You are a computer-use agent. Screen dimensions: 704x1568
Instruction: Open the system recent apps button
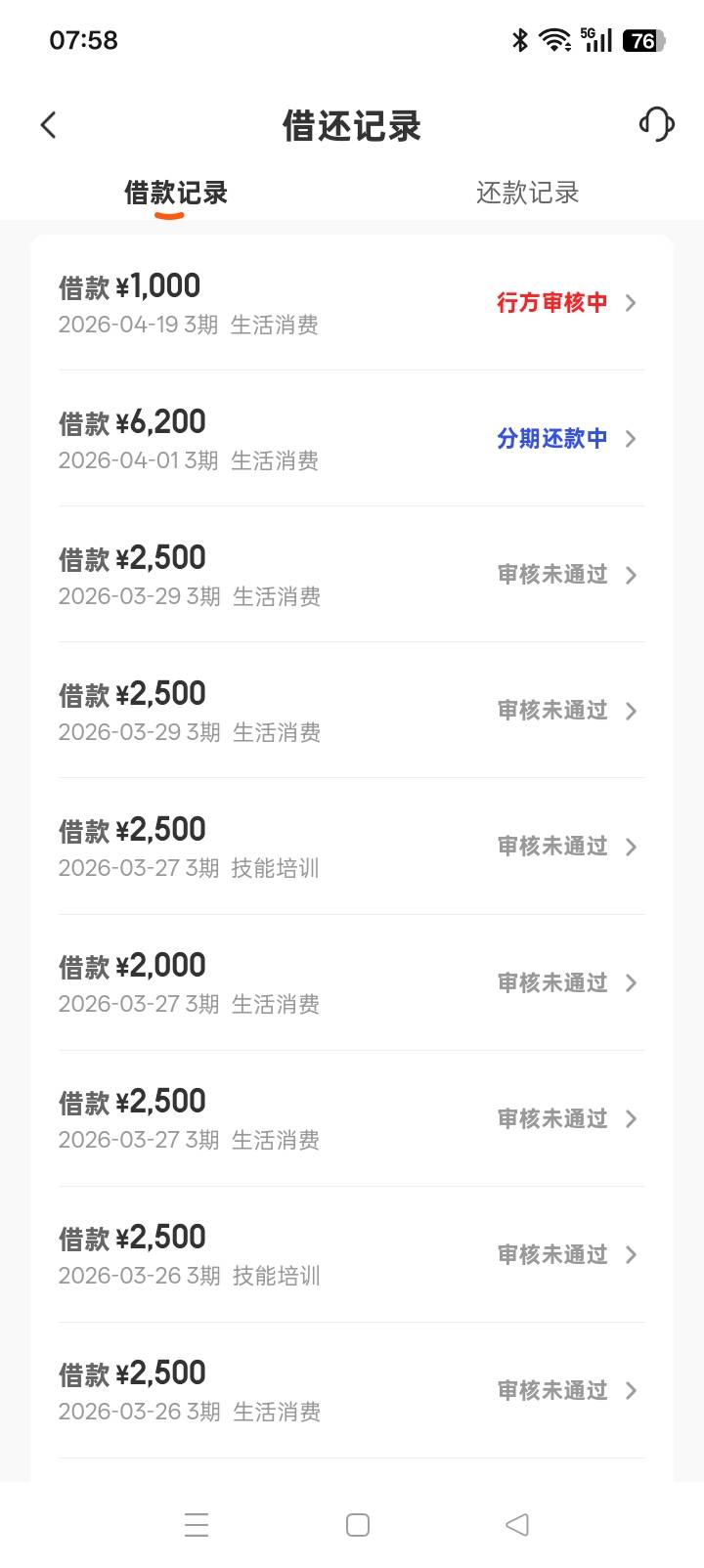point(197,1525)
